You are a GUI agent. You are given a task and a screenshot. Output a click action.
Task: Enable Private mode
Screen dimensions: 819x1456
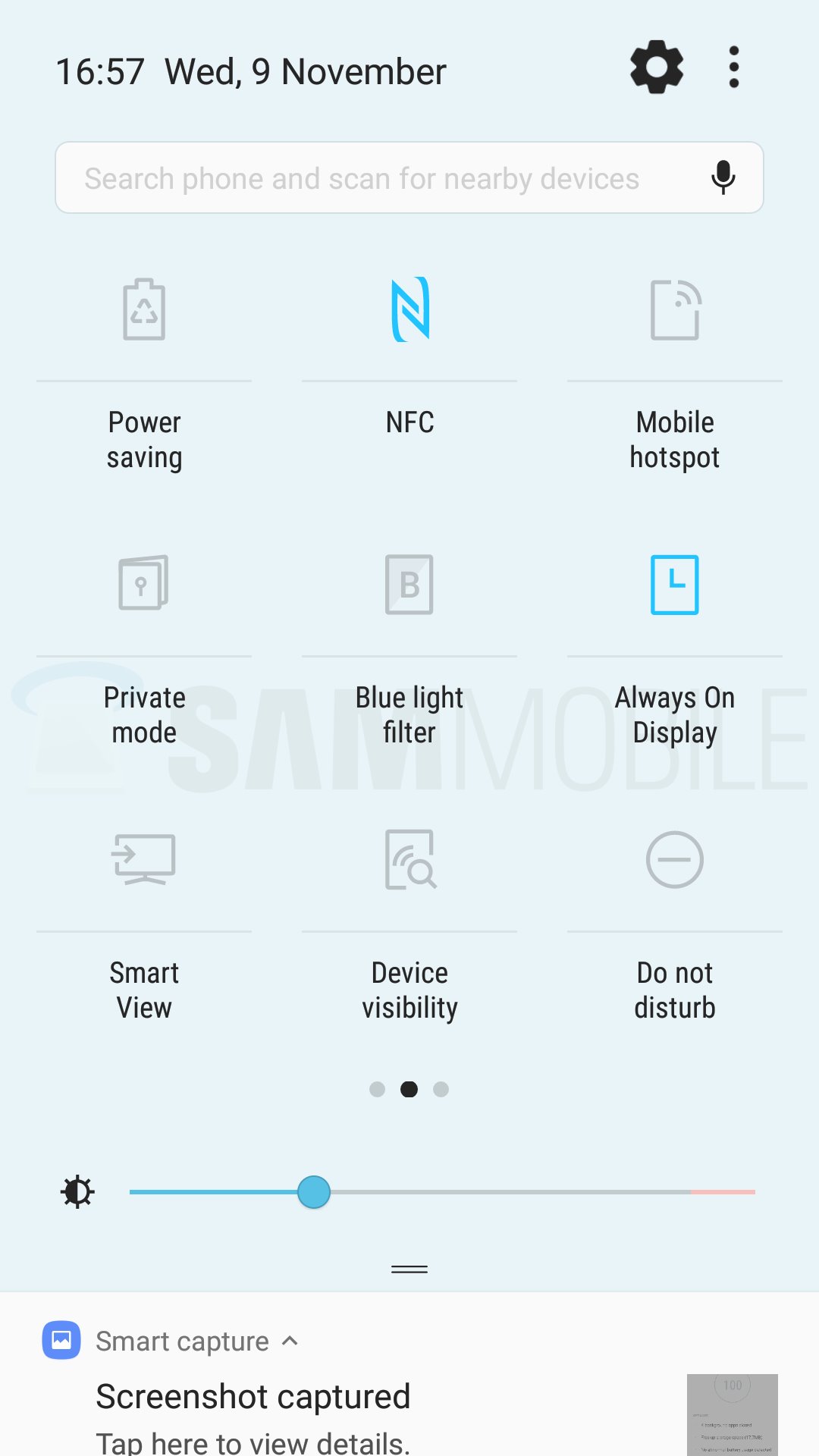click(x=144, y=584)
